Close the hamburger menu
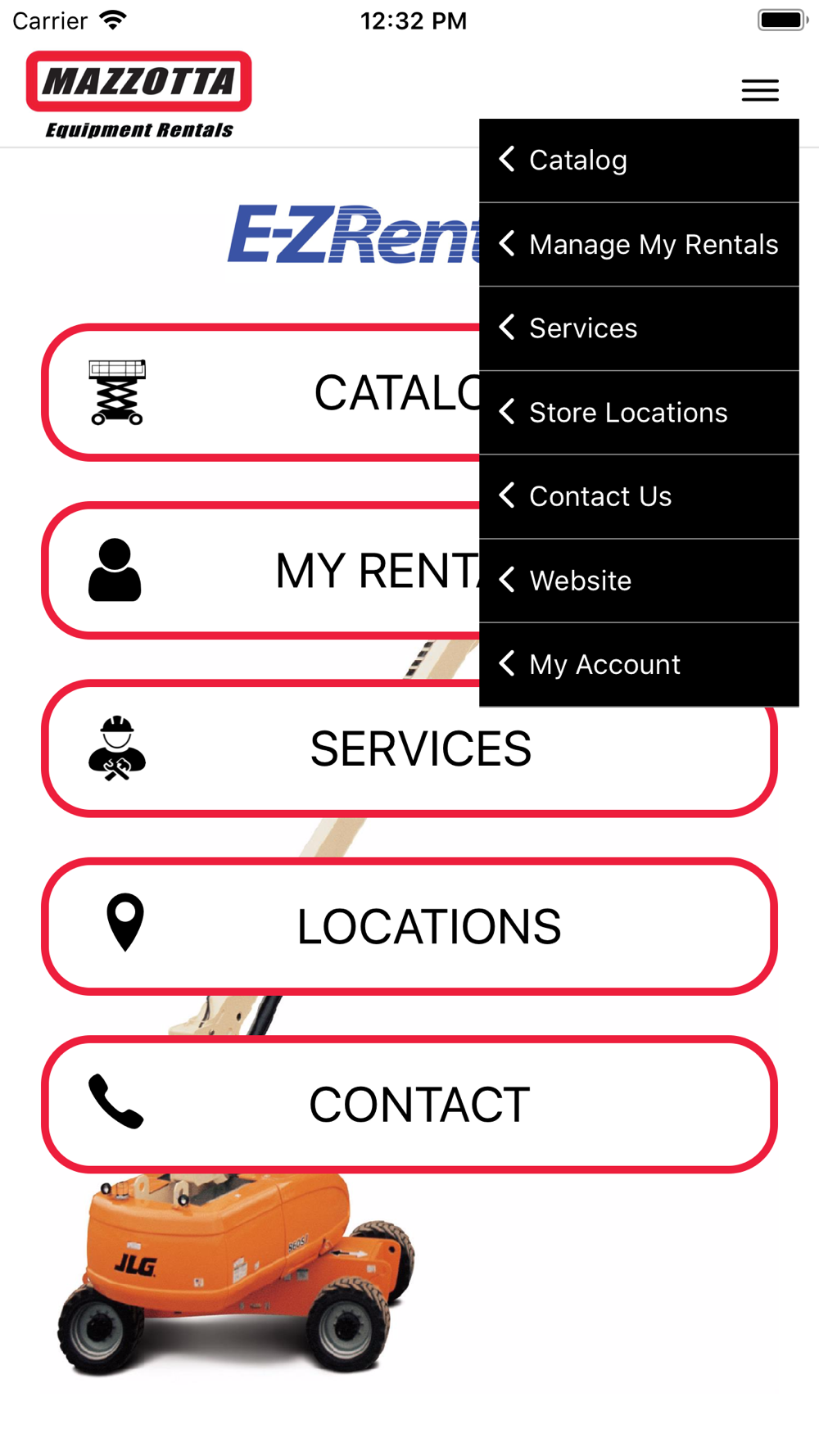This screenshot has height=1456, width=819. pyautogui.click(x=760, y=90)
